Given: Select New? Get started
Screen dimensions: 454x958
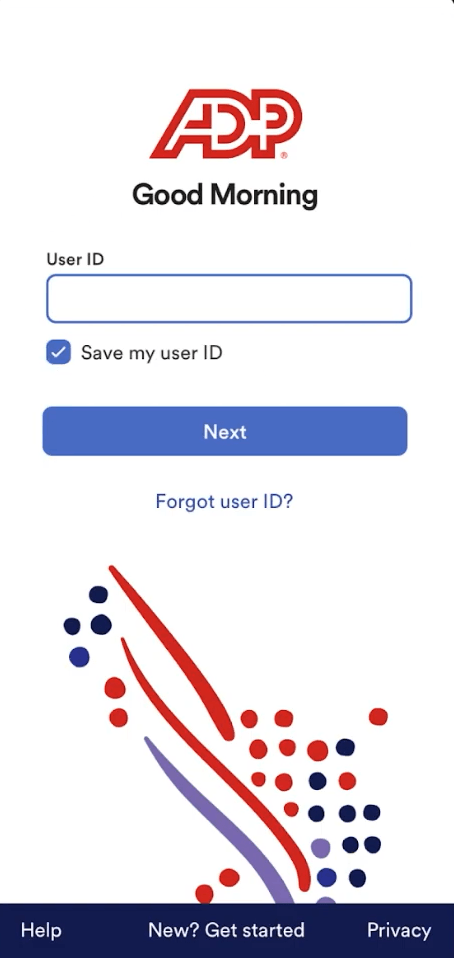Looking at the screenshot, I should click(226, 930).
